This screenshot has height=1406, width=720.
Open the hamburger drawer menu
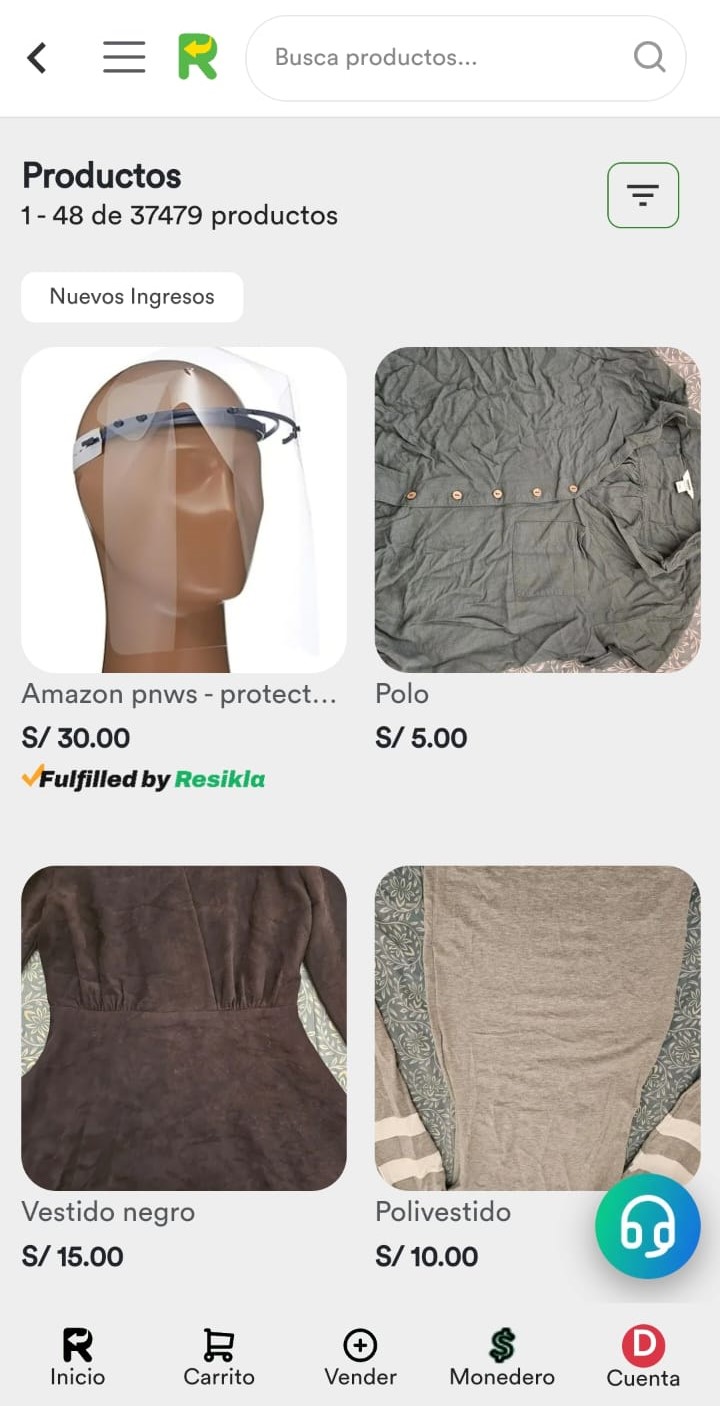(x=124, y=58)
